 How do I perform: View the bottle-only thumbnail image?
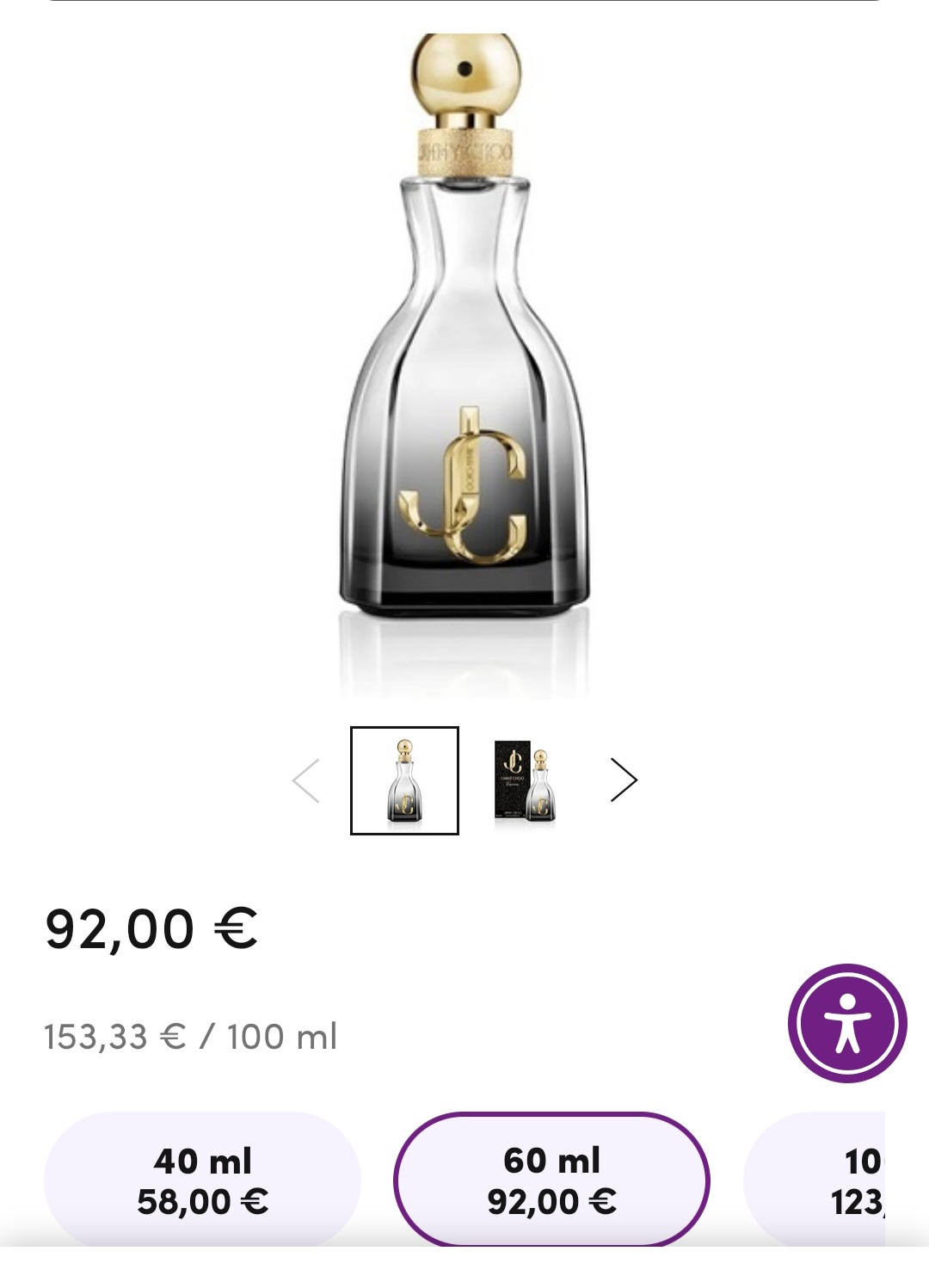coord(404,780)
